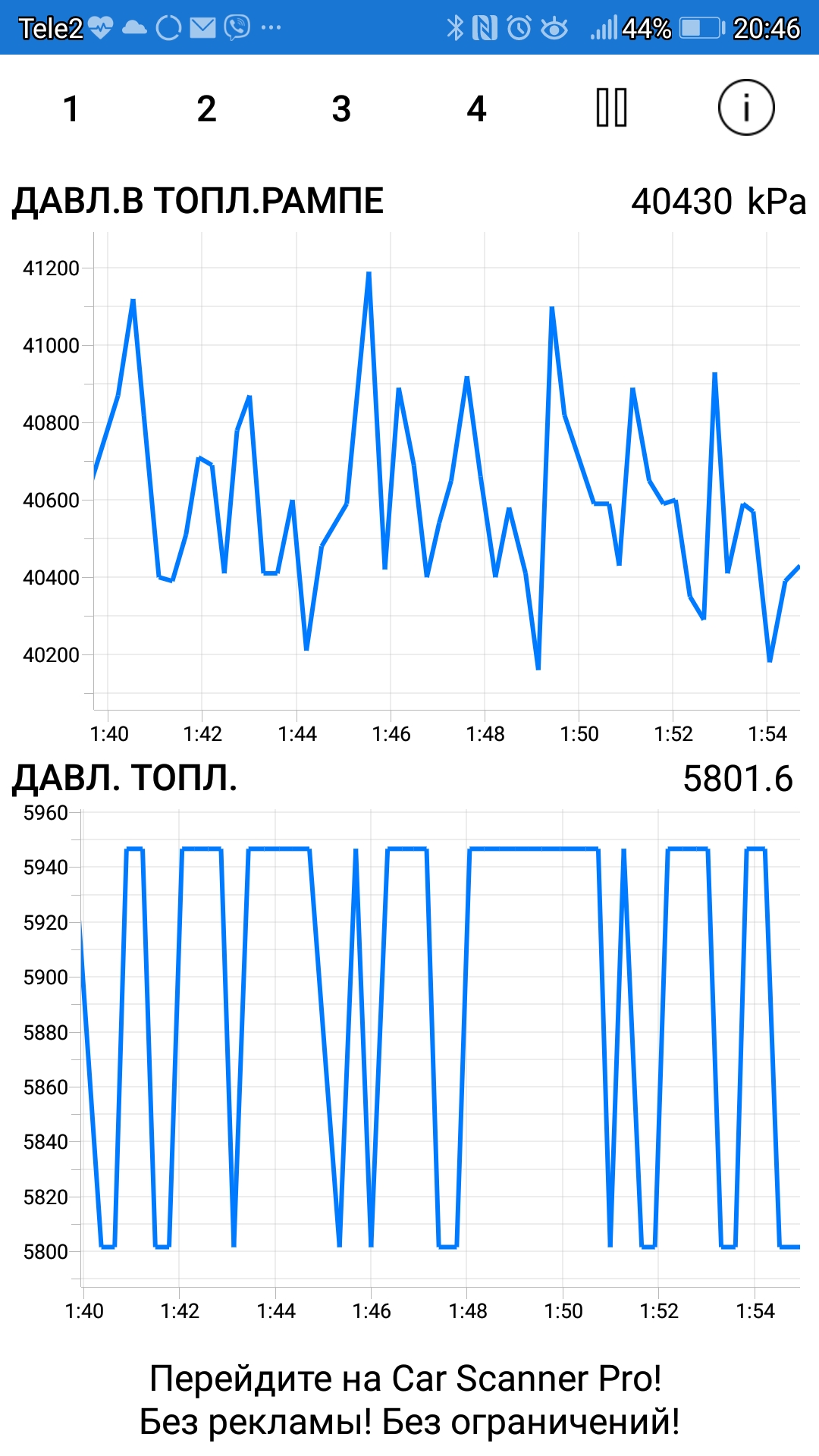Switch to page 2
The width and height of the screenshot is (819, 1456).
(x=206, y=108)
